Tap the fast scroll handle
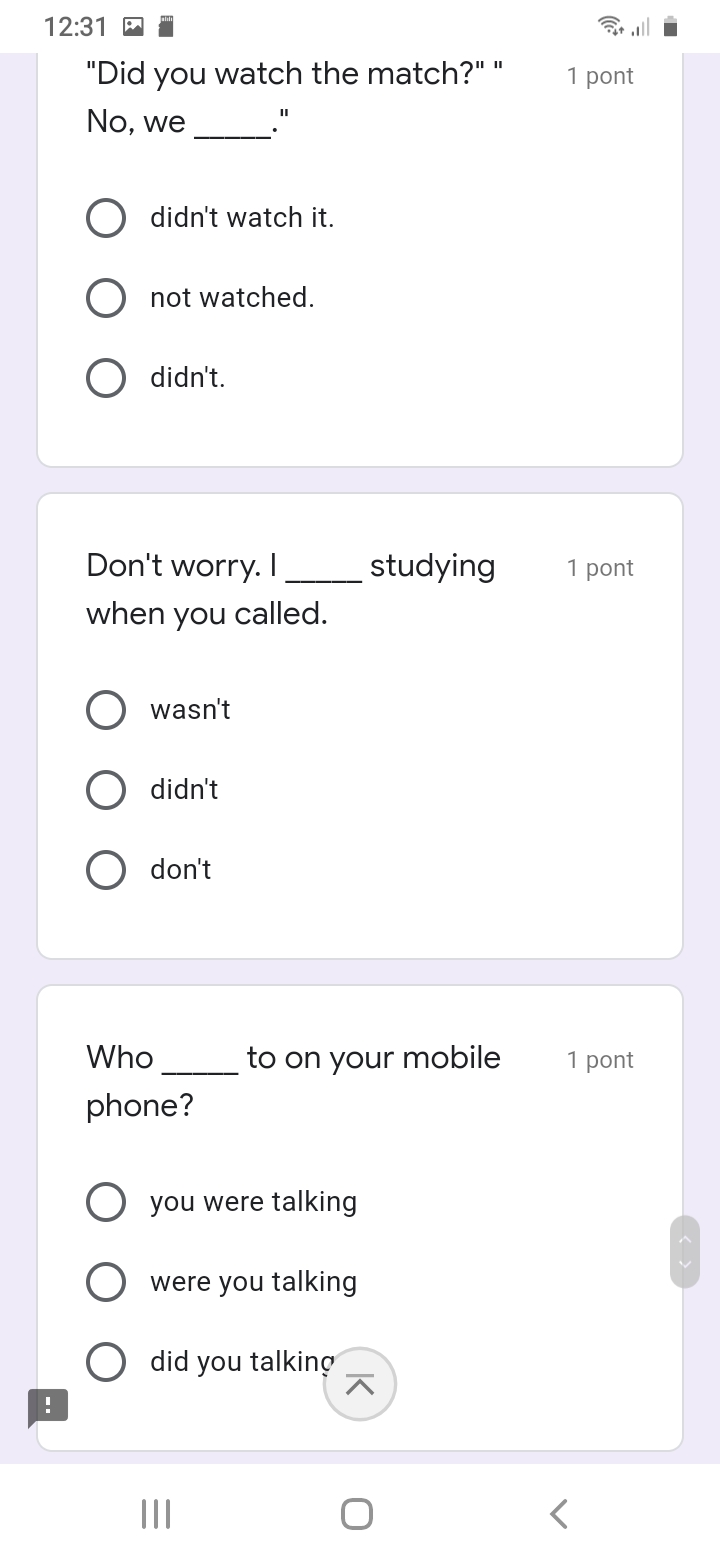Viewport: 720px width, 1560px height. 685,1252
